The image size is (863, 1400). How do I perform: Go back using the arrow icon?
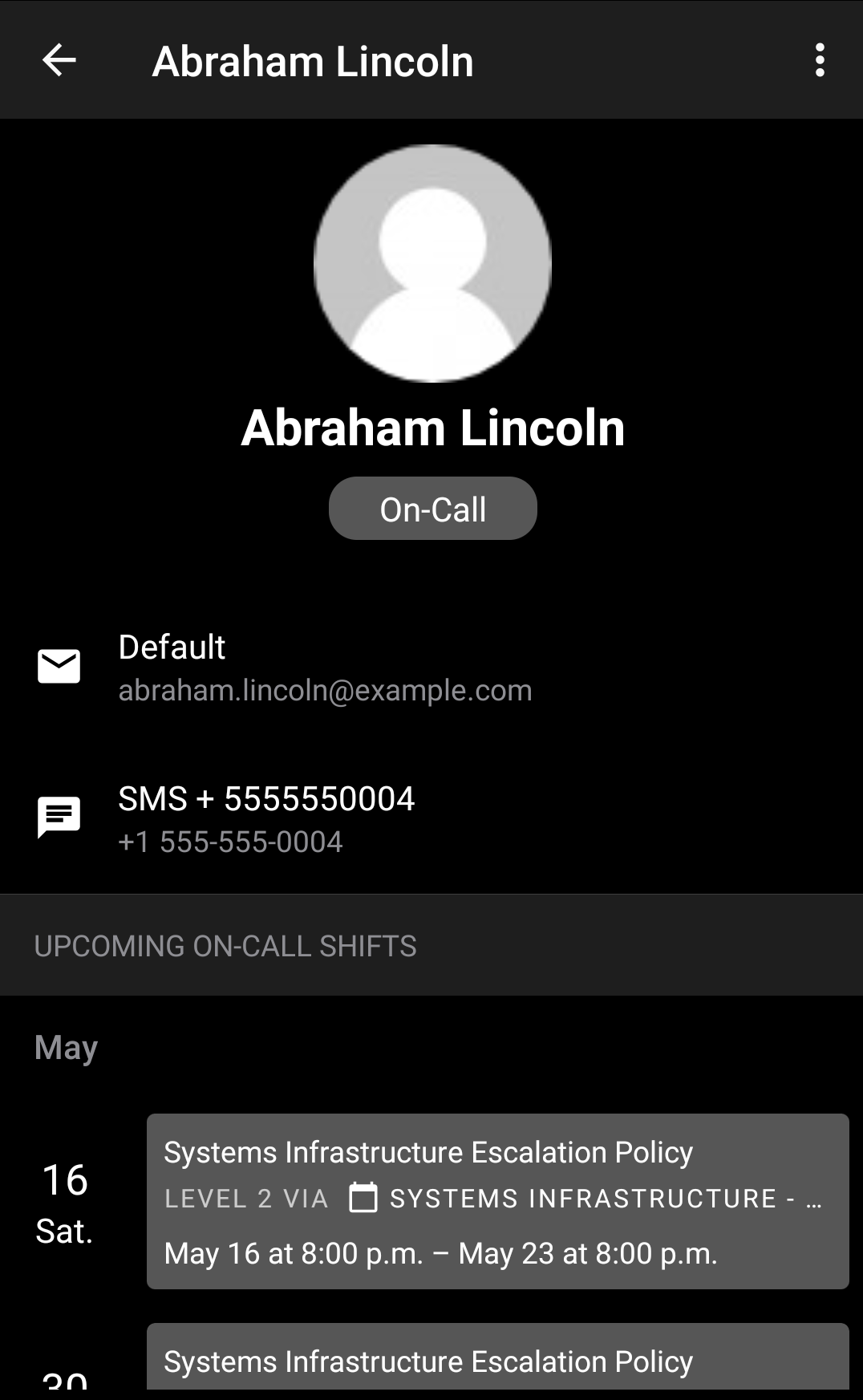59,60
